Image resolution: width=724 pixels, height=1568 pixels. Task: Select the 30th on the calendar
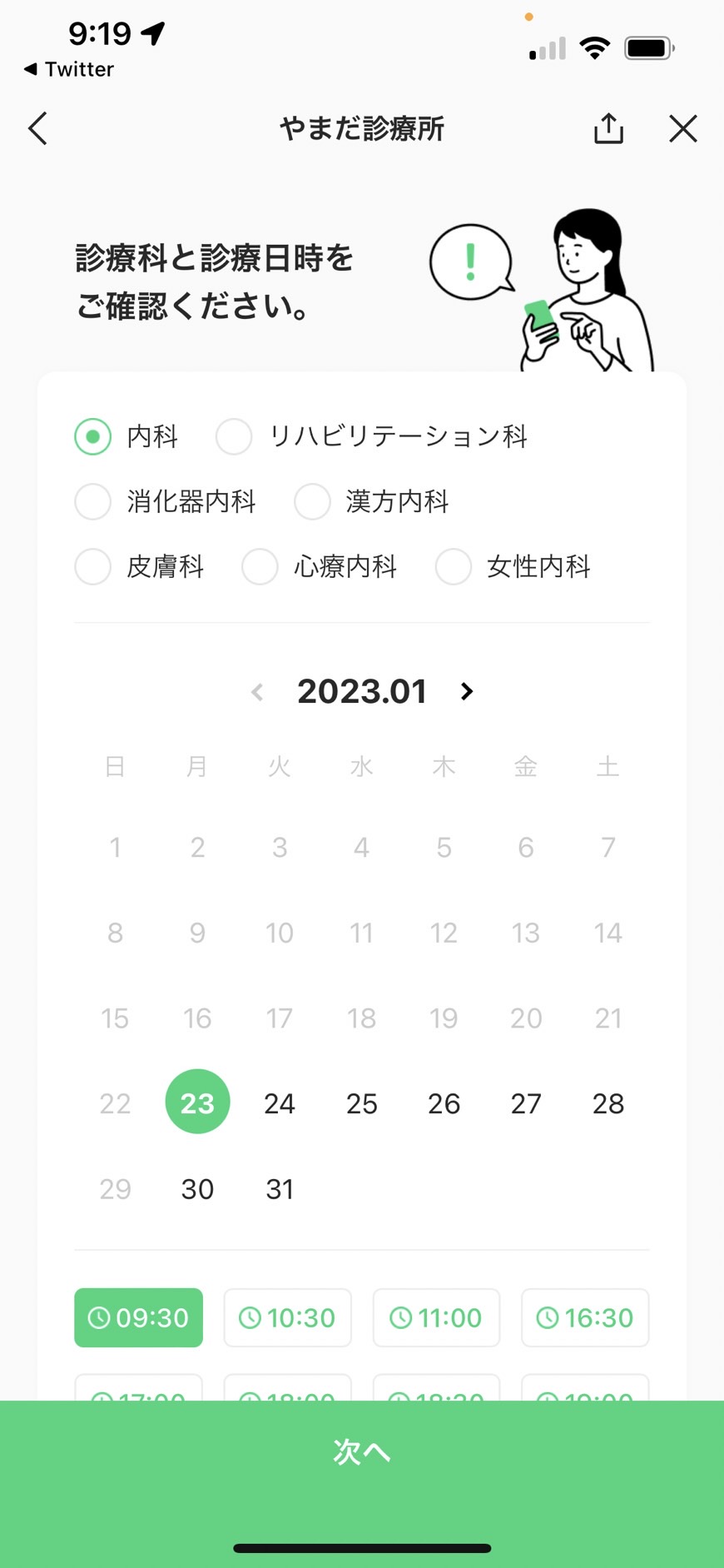(197, 1189)
